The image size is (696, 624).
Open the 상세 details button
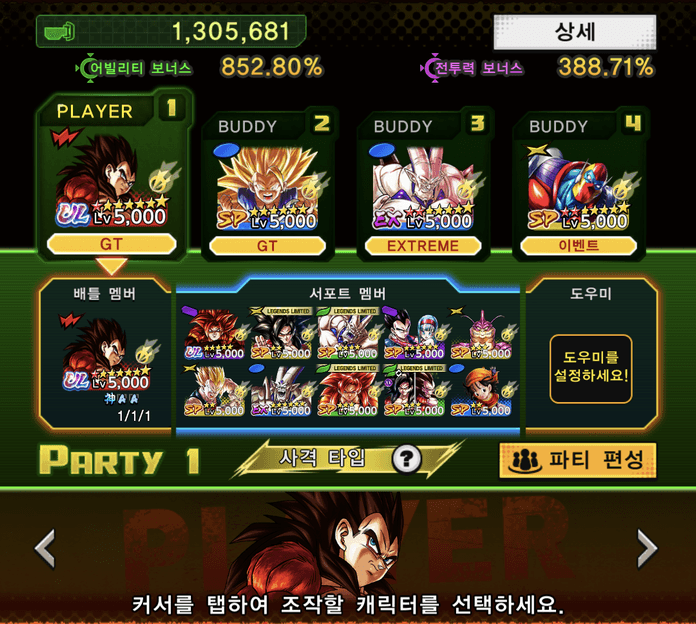(576, 31)
